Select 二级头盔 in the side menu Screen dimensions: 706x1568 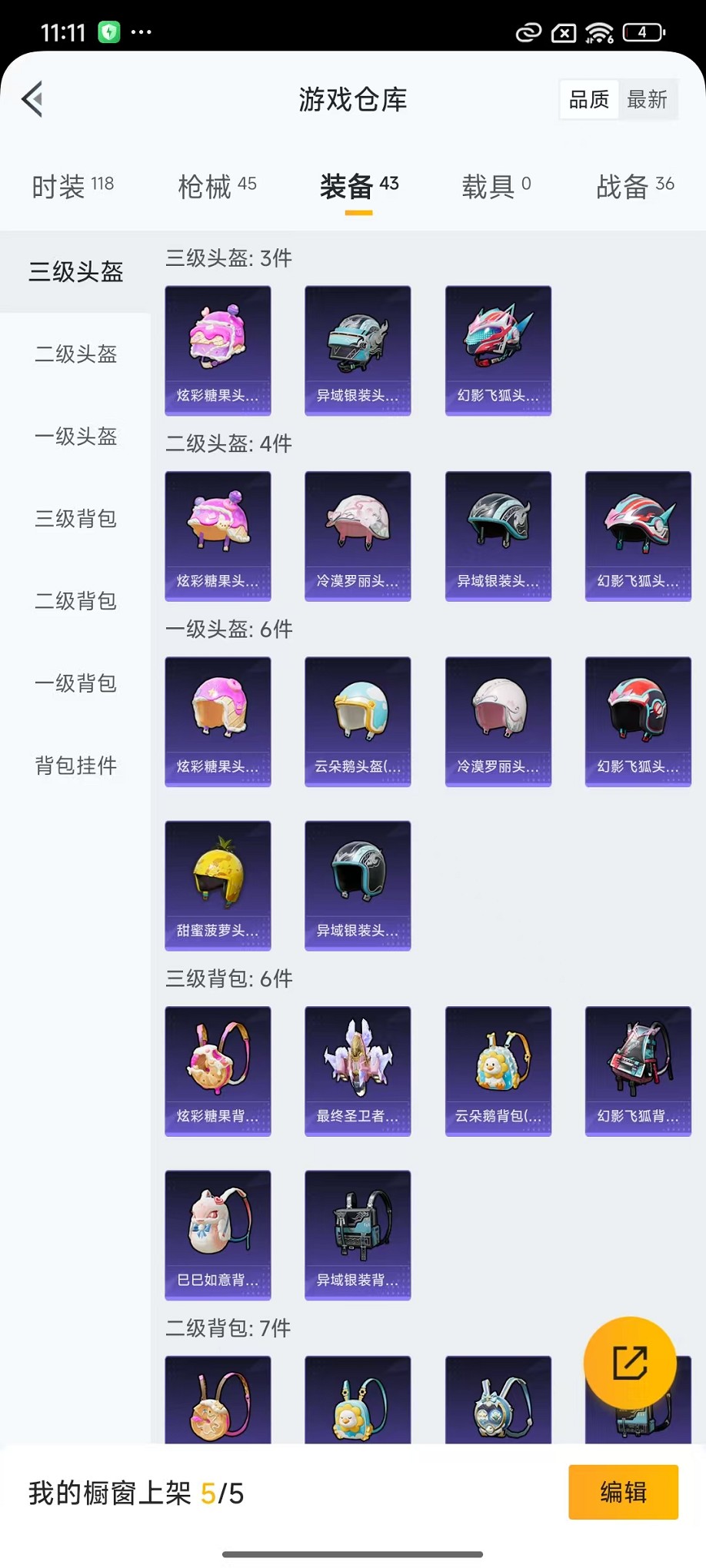coord(75,354)
